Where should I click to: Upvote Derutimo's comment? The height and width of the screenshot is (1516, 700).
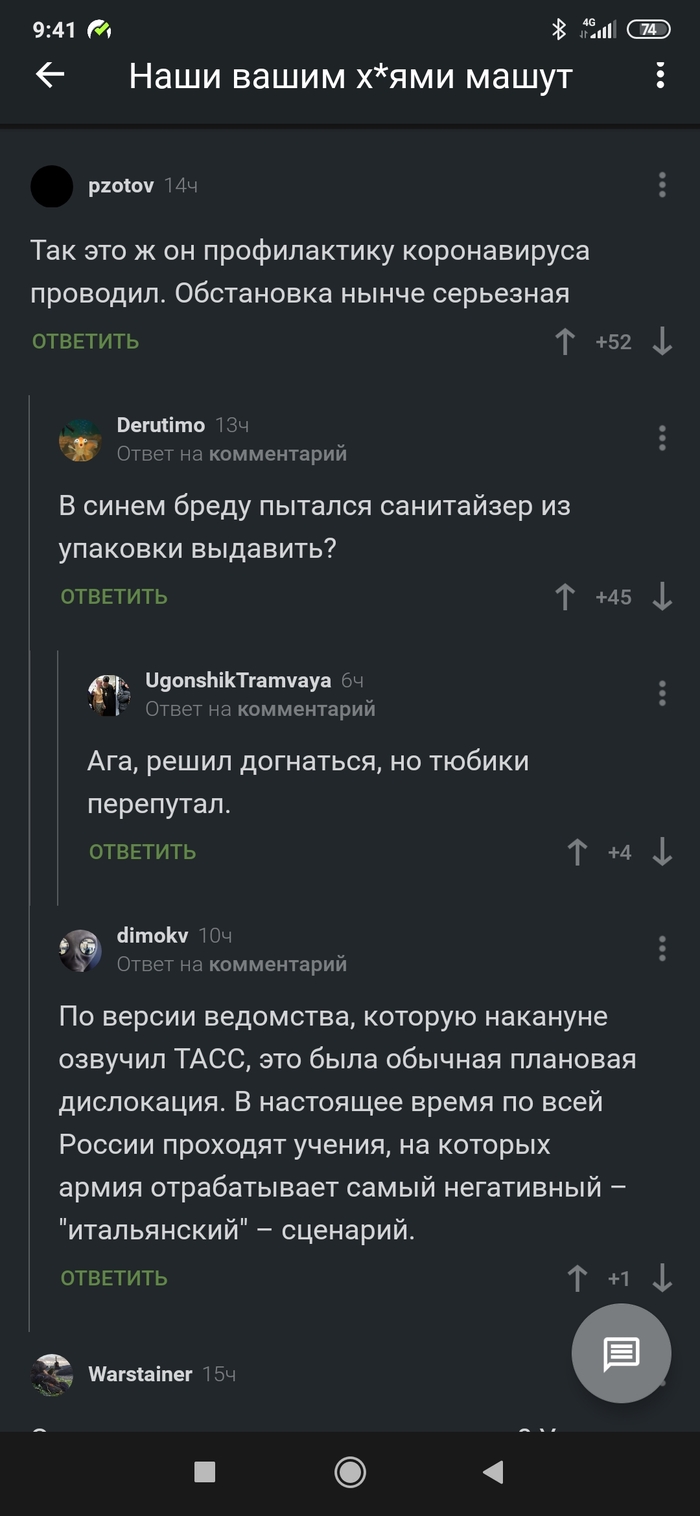pyautogui.click(x=565, y=597)
